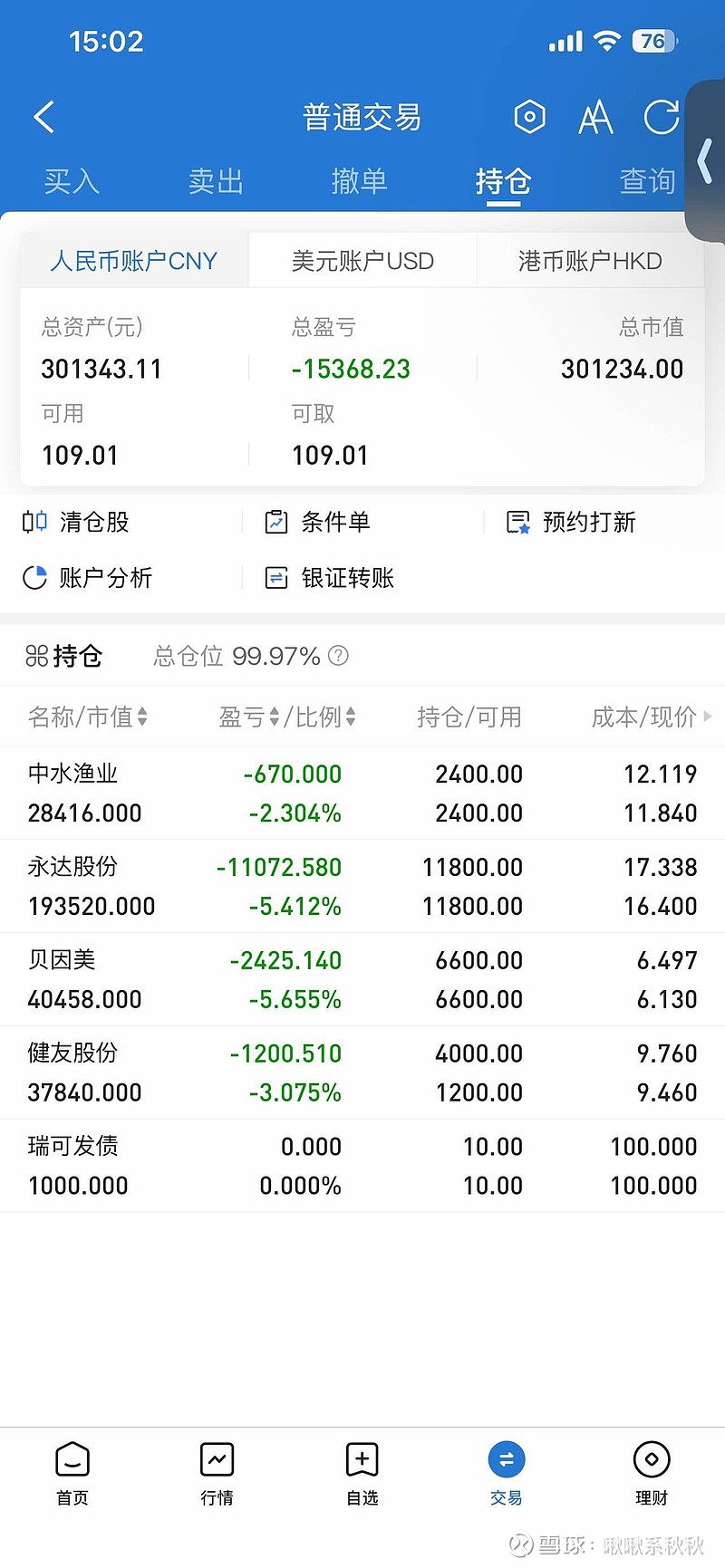Open the 永达股份 holding row
This screenshot has height=1568, width=725.
[x=362, y=886]
